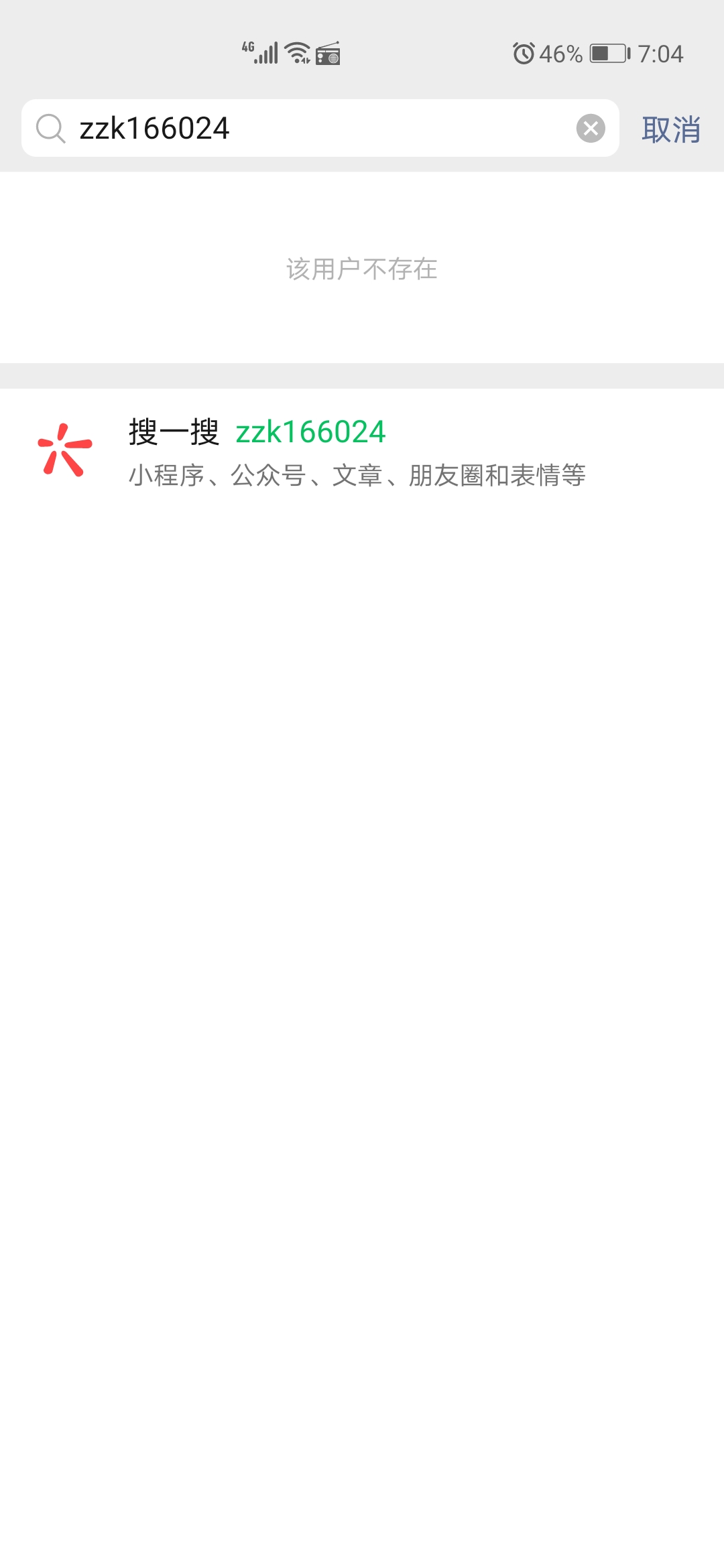Open 搜一搜 results for zzk166024
This screenshot has height=1568, width=724.
pos(355,450)
